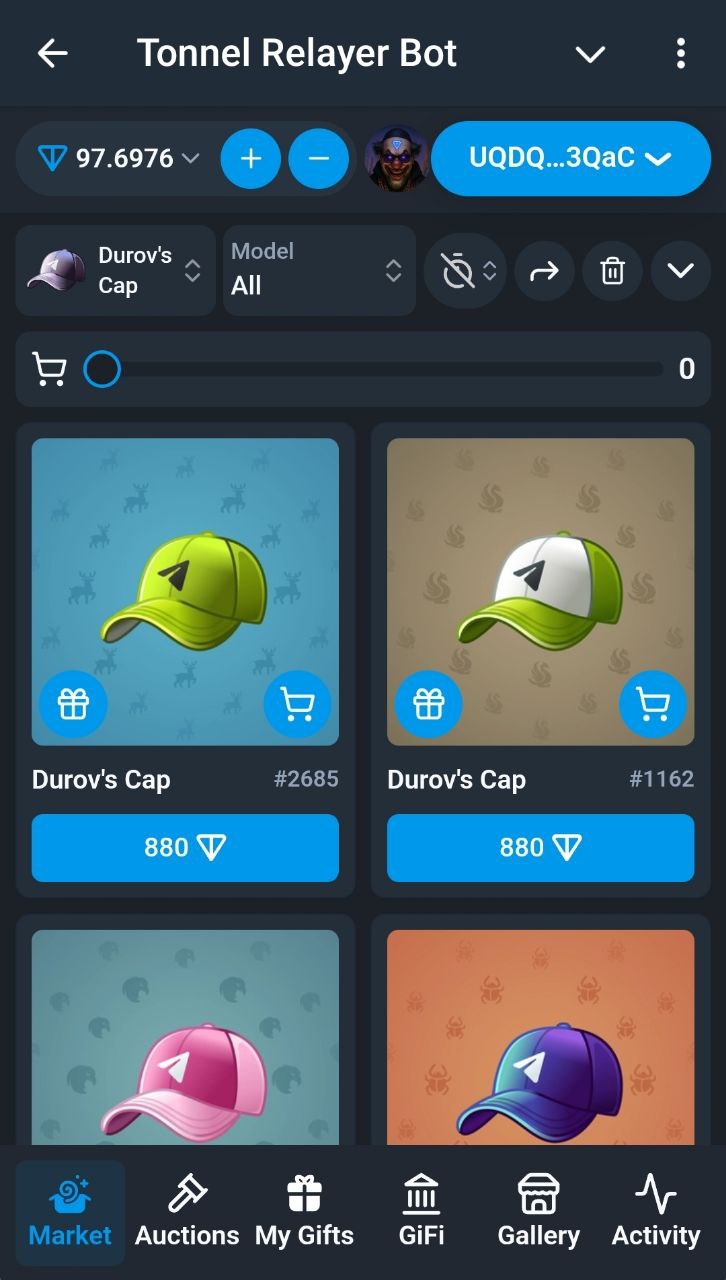Image resolution: width=726 pixels, height=1280 pixels.
Task: Collapse the mini app with the top chevron
Action: (x=590, y=54)
